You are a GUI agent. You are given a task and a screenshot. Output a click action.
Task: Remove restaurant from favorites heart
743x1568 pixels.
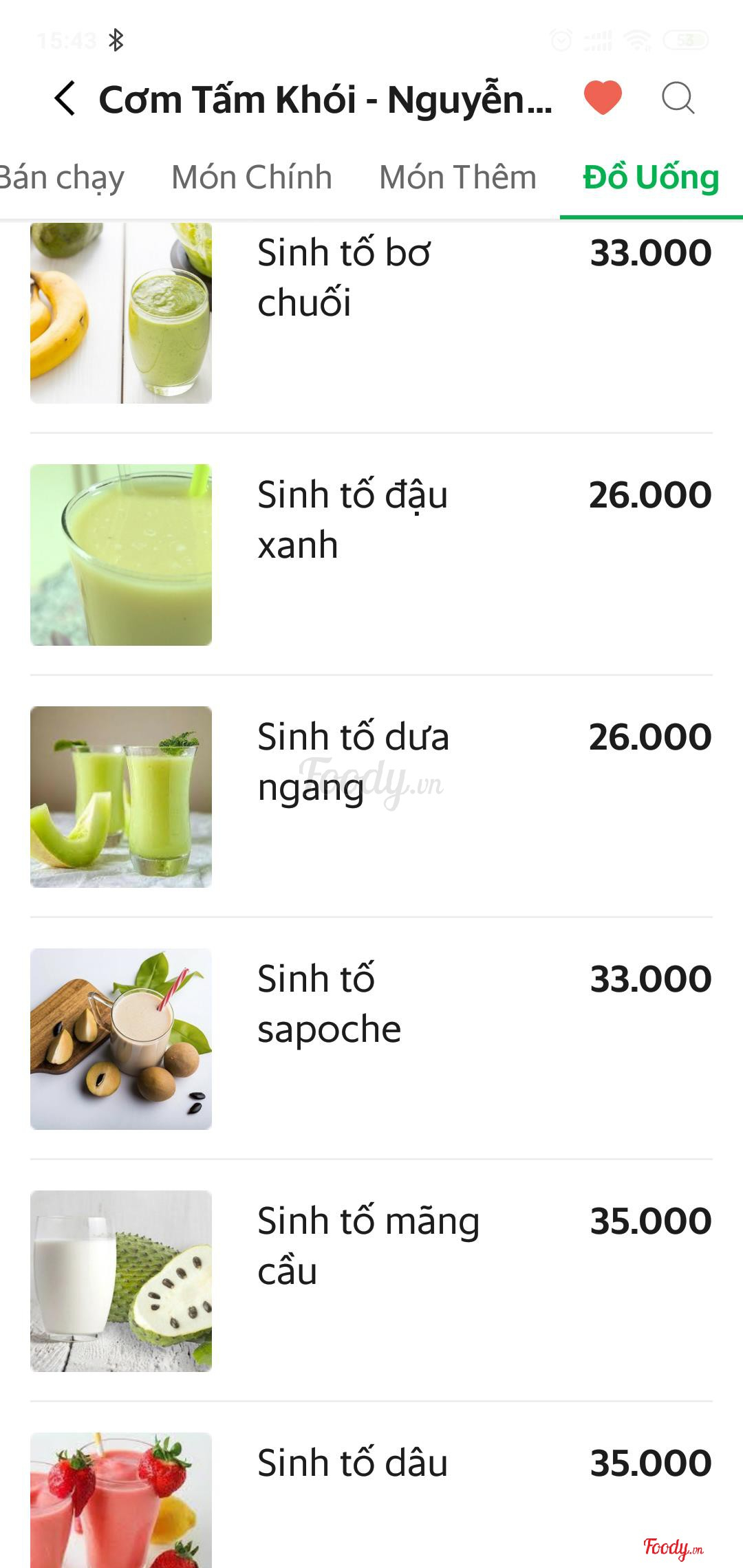pyautogui.click(x=603, y=97)
